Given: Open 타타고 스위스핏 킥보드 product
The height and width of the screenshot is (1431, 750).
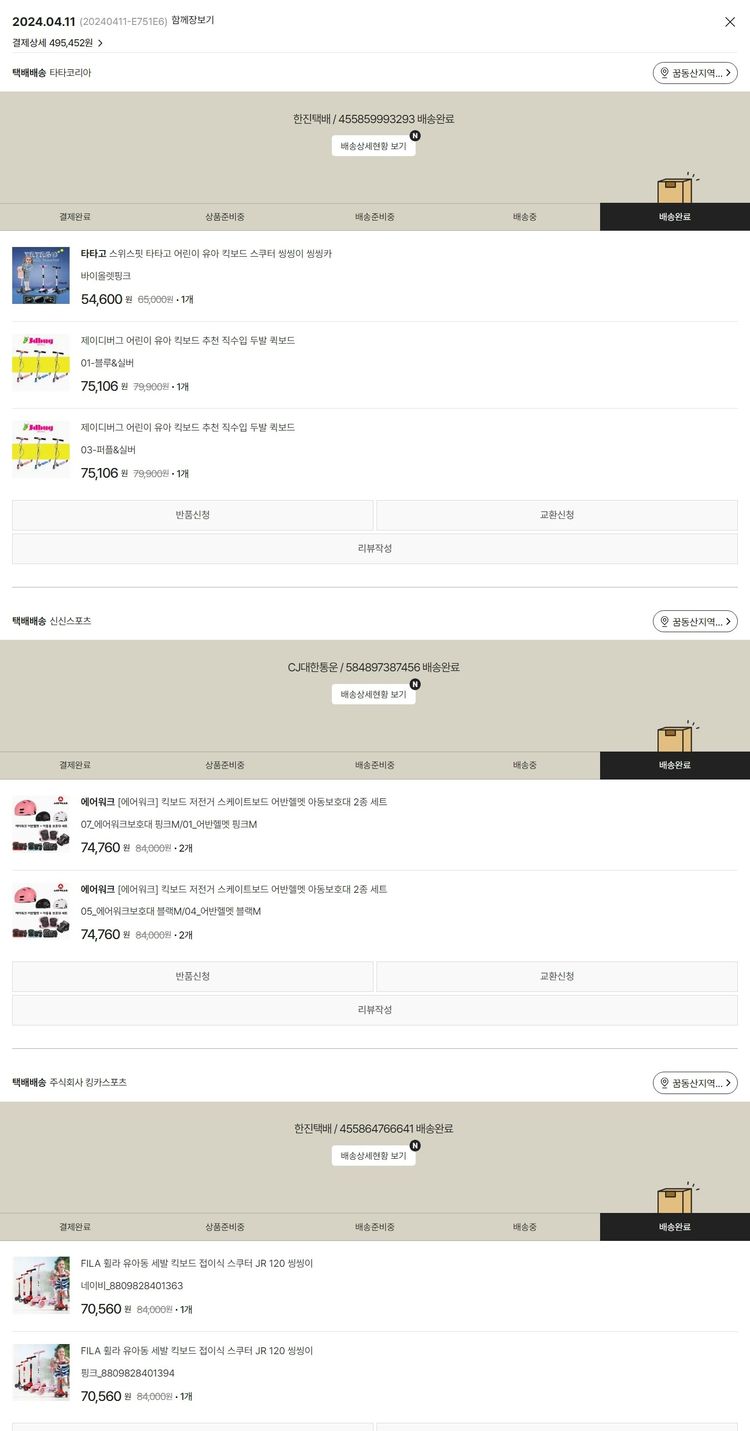Looking at the screenshot, I should pos(206,254).
